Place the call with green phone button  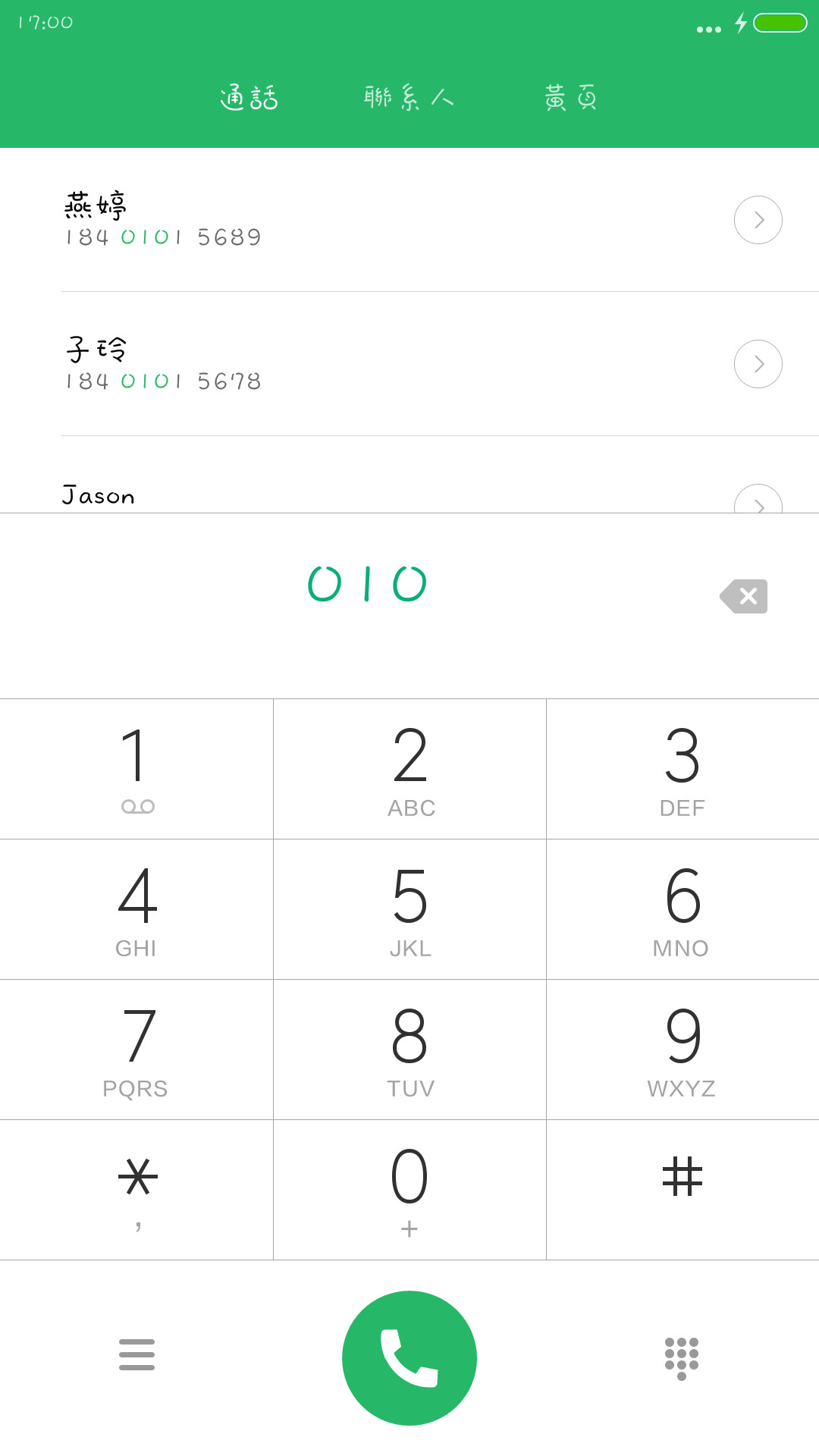(409, 1358)
